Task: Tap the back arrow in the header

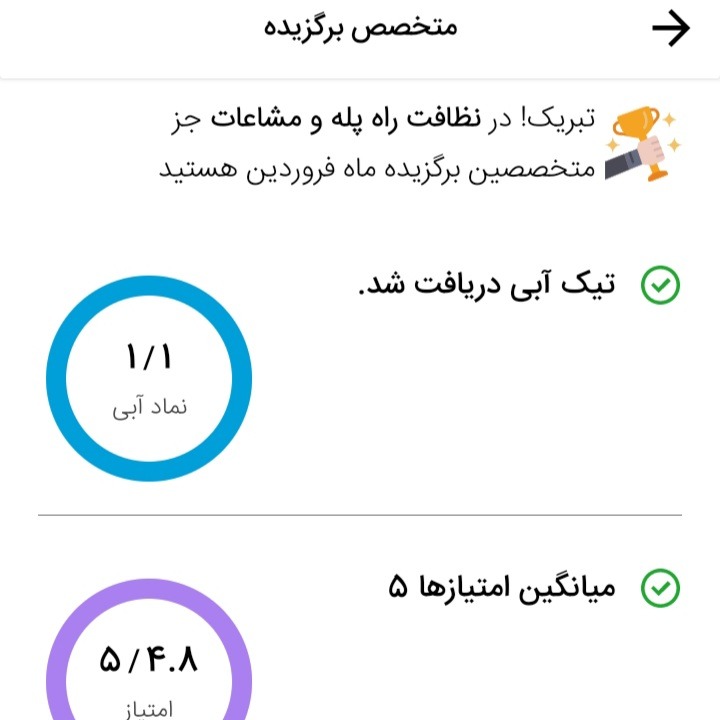Action: click(x=670, y=30)
